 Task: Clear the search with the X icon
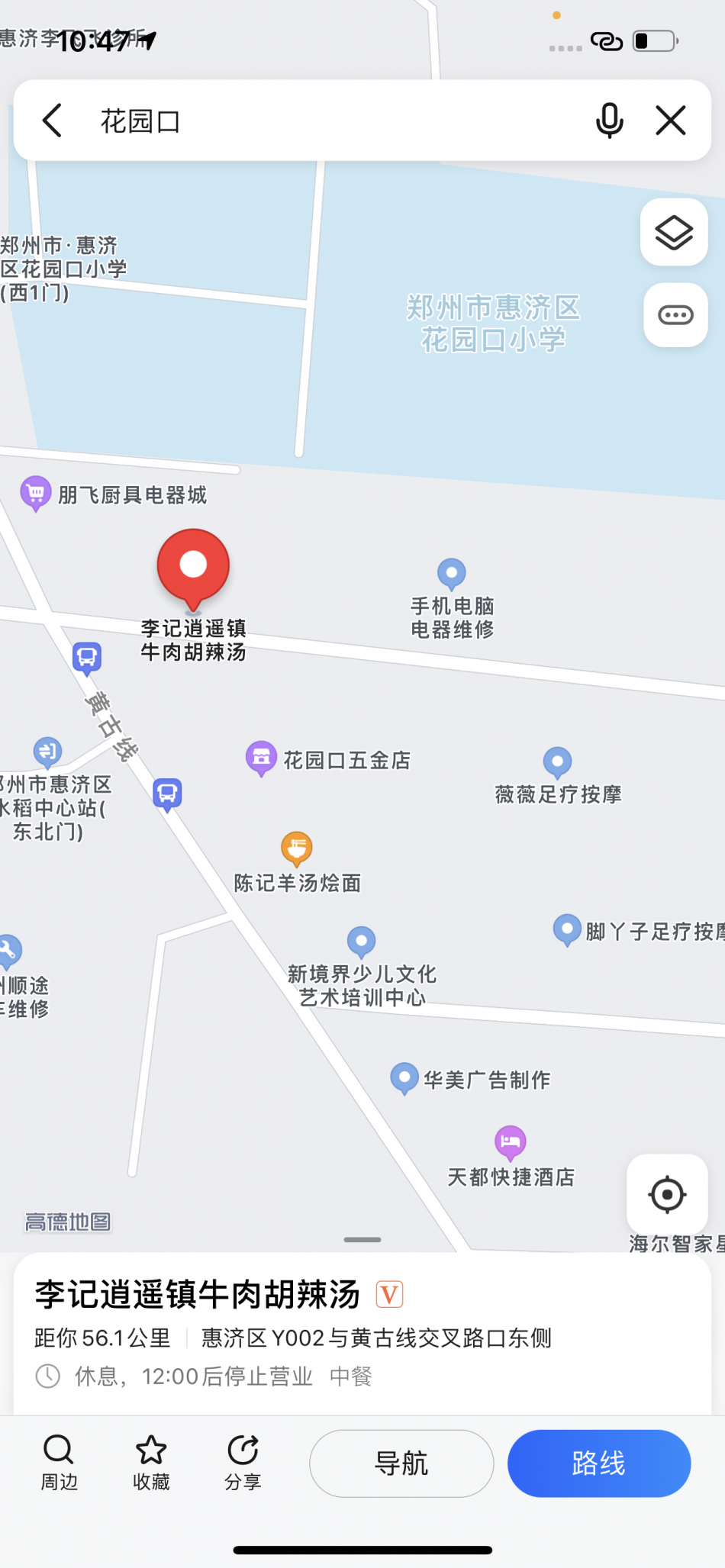coord(671,121)
